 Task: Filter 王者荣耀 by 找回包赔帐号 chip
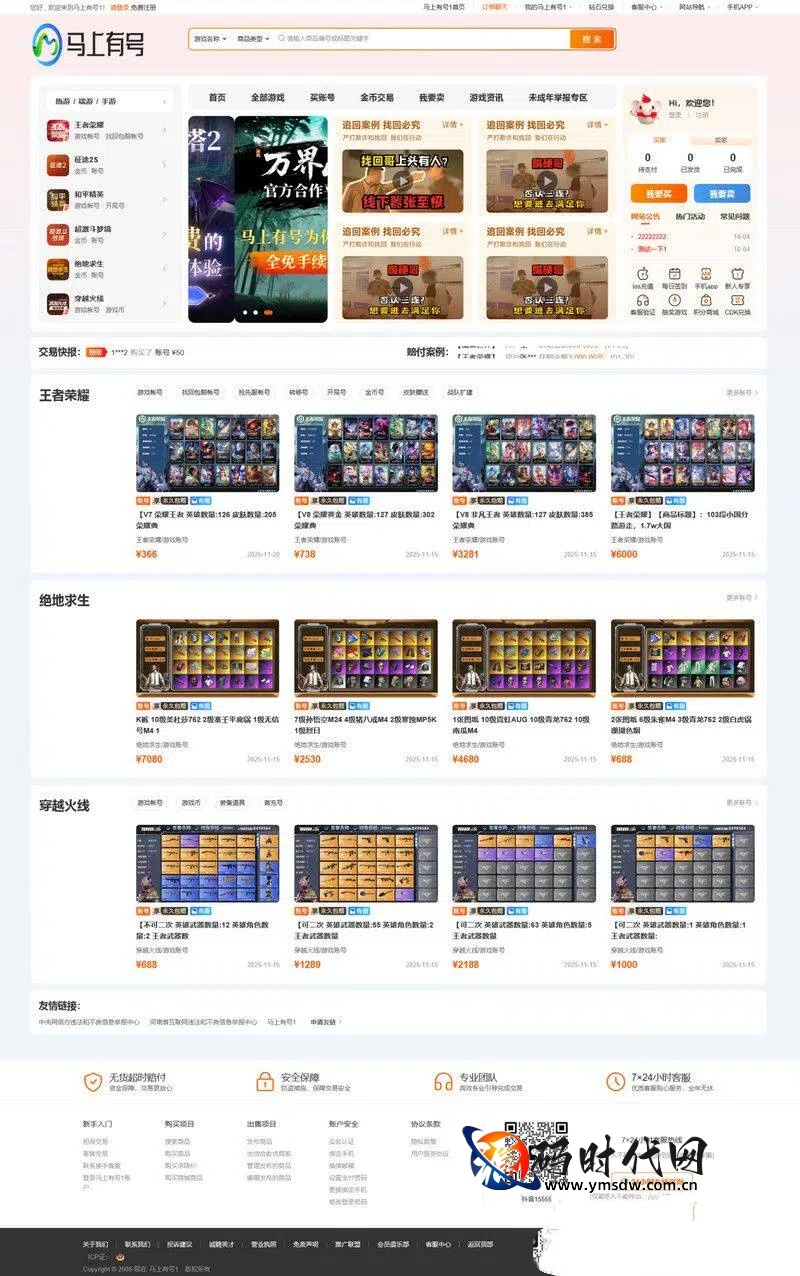pyautogui.click(x=204, y=392)
